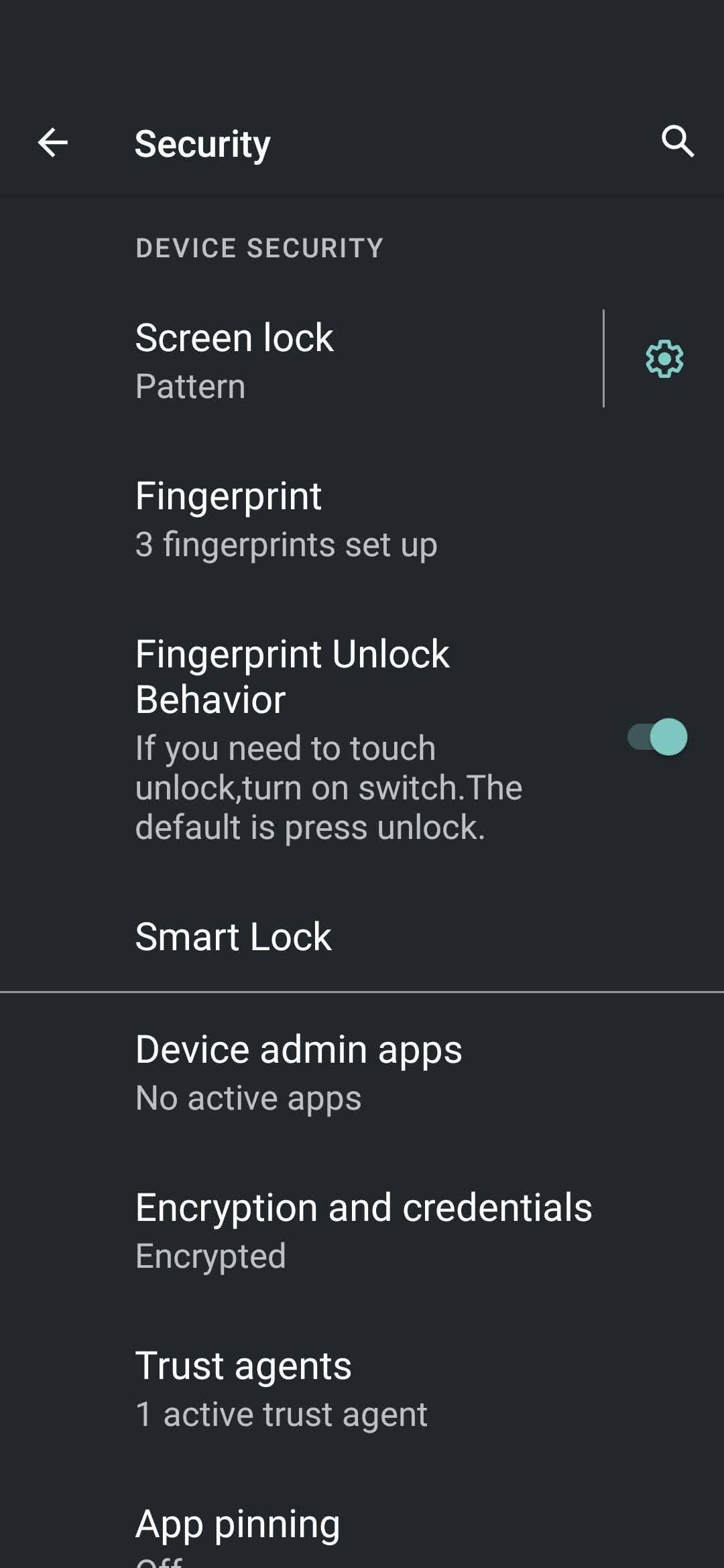The width and height of the screenshot is (724, 1568).
Task: Go back from Security settings
Action: (52, 142)
